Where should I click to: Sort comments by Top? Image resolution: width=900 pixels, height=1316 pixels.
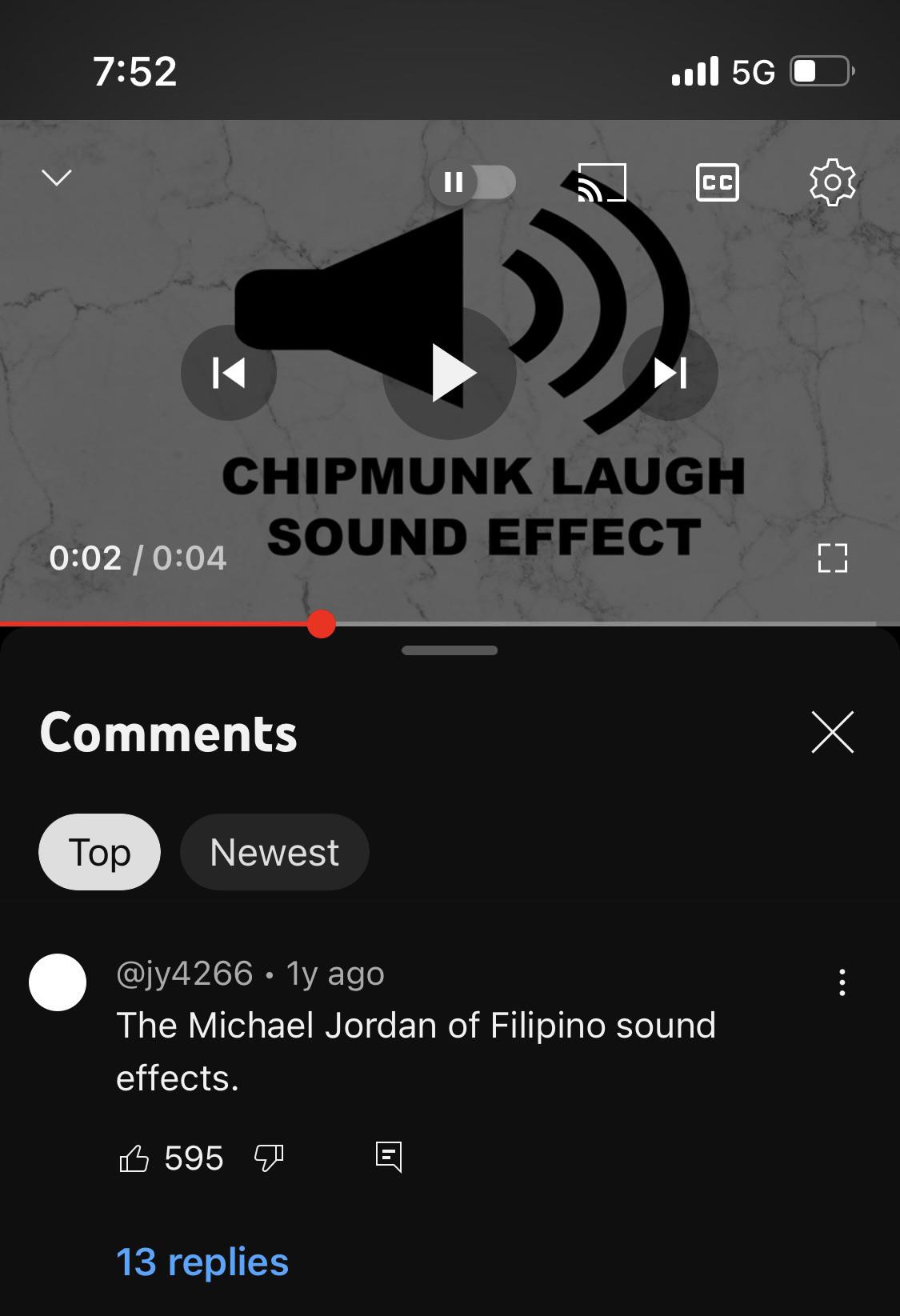tap(99, 852)
